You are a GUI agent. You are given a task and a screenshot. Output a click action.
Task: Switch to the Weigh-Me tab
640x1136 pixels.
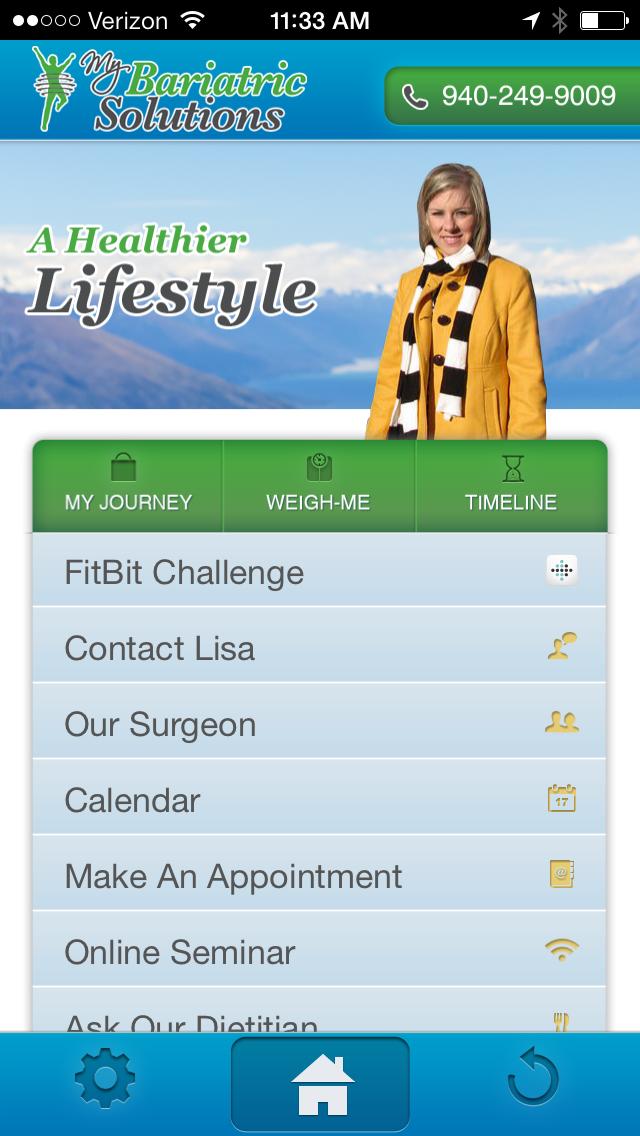tap(319, 486)
